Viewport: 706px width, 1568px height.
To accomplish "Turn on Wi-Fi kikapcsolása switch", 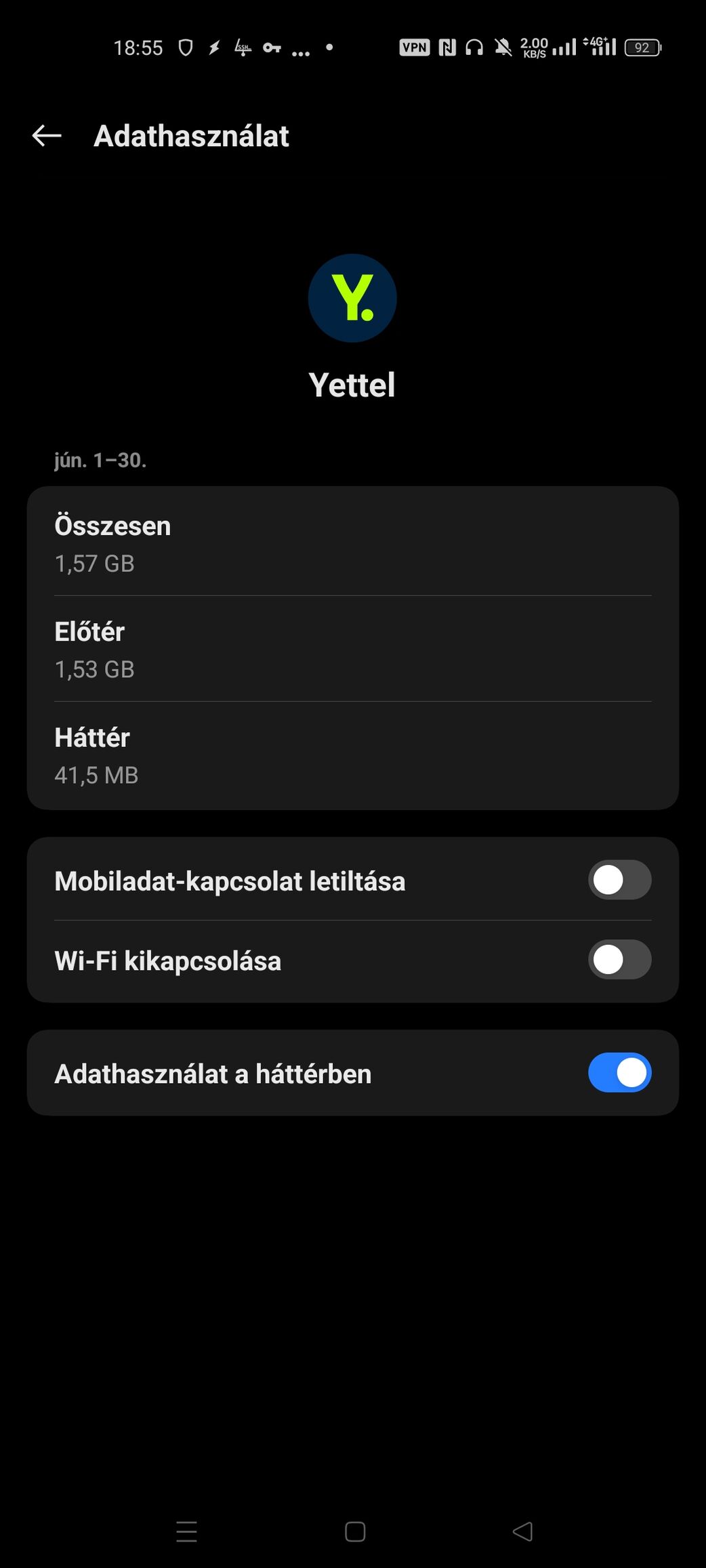I will click(619, 959).
